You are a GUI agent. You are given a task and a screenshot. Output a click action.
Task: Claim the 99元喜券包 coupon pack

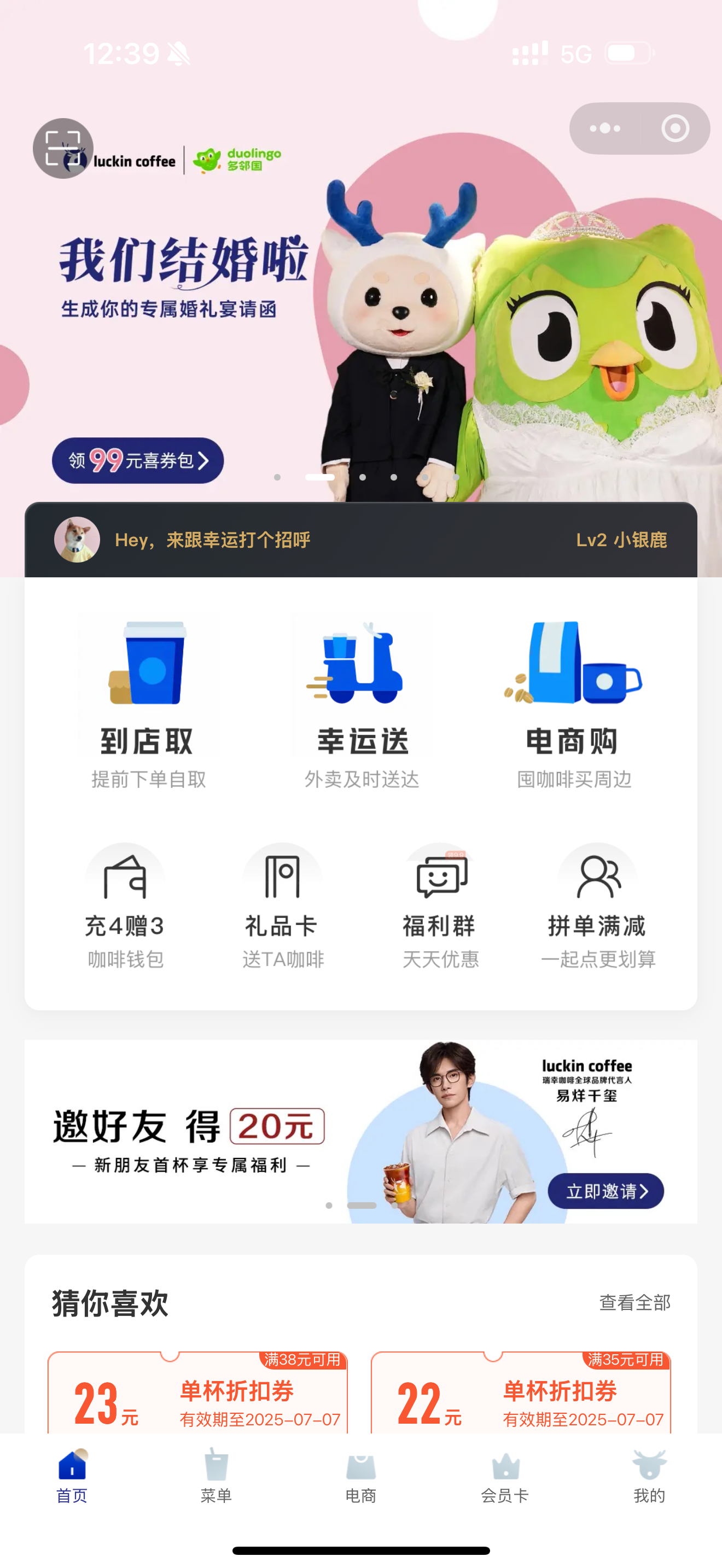138,461
